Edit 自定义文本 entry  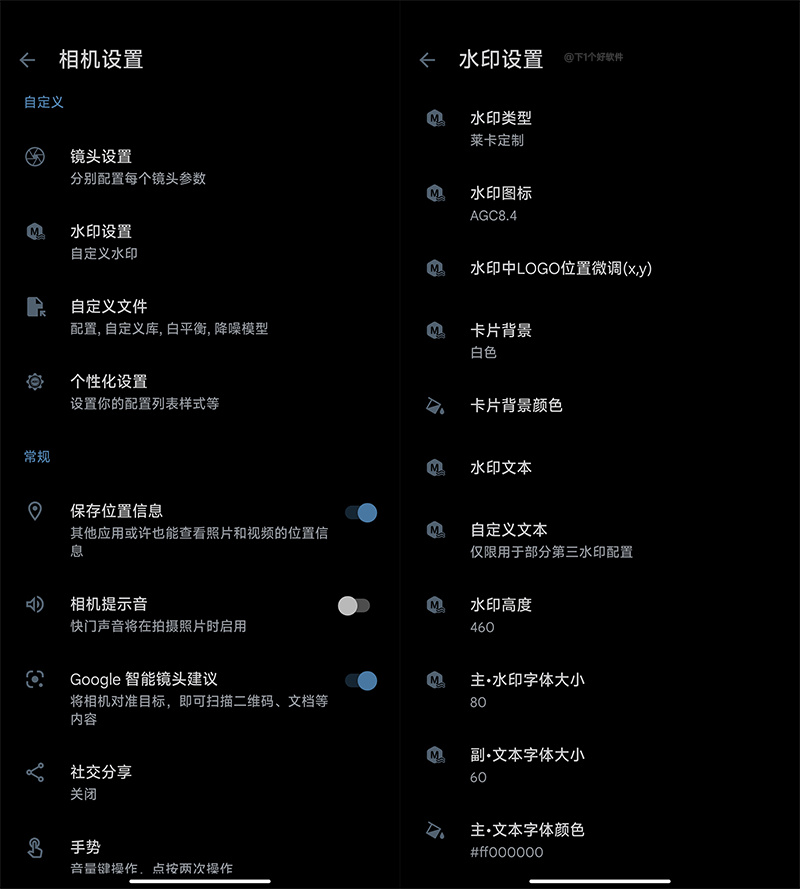click(x=600, y=540)
